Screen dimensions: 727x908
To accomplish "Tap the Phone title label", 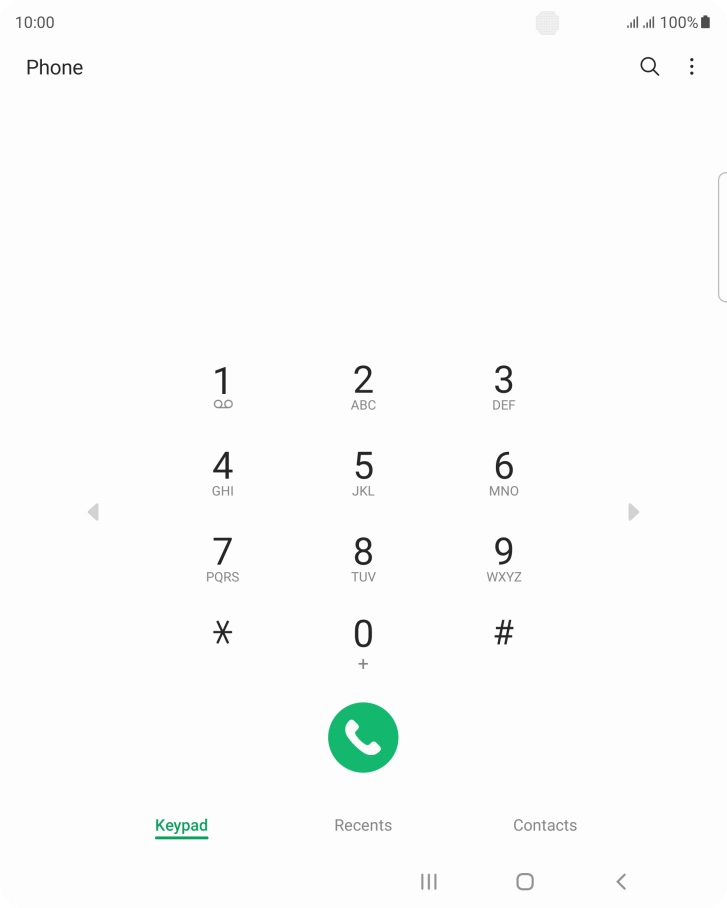I will (54, 67).
